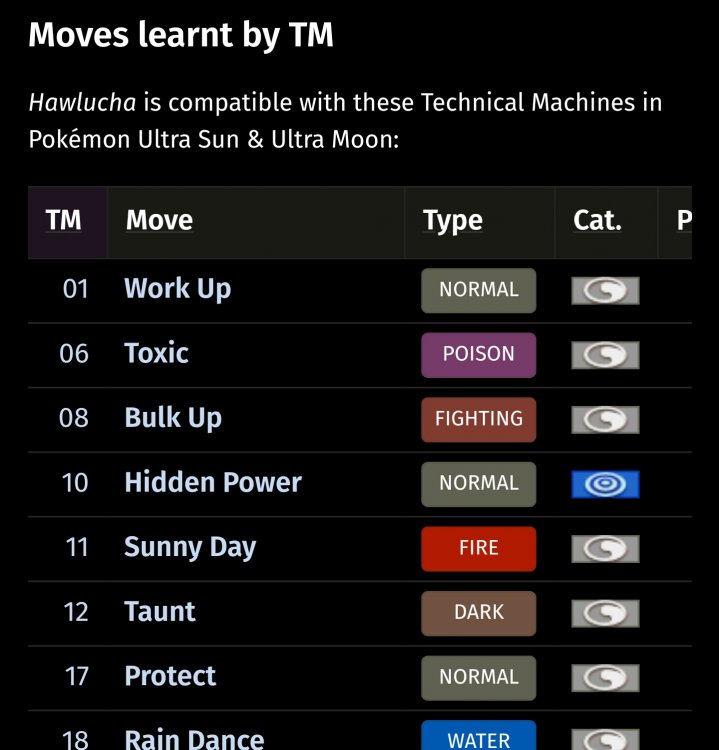Open the Hidden Power move link
Screen dimensions: 719x750
(212, 482)
